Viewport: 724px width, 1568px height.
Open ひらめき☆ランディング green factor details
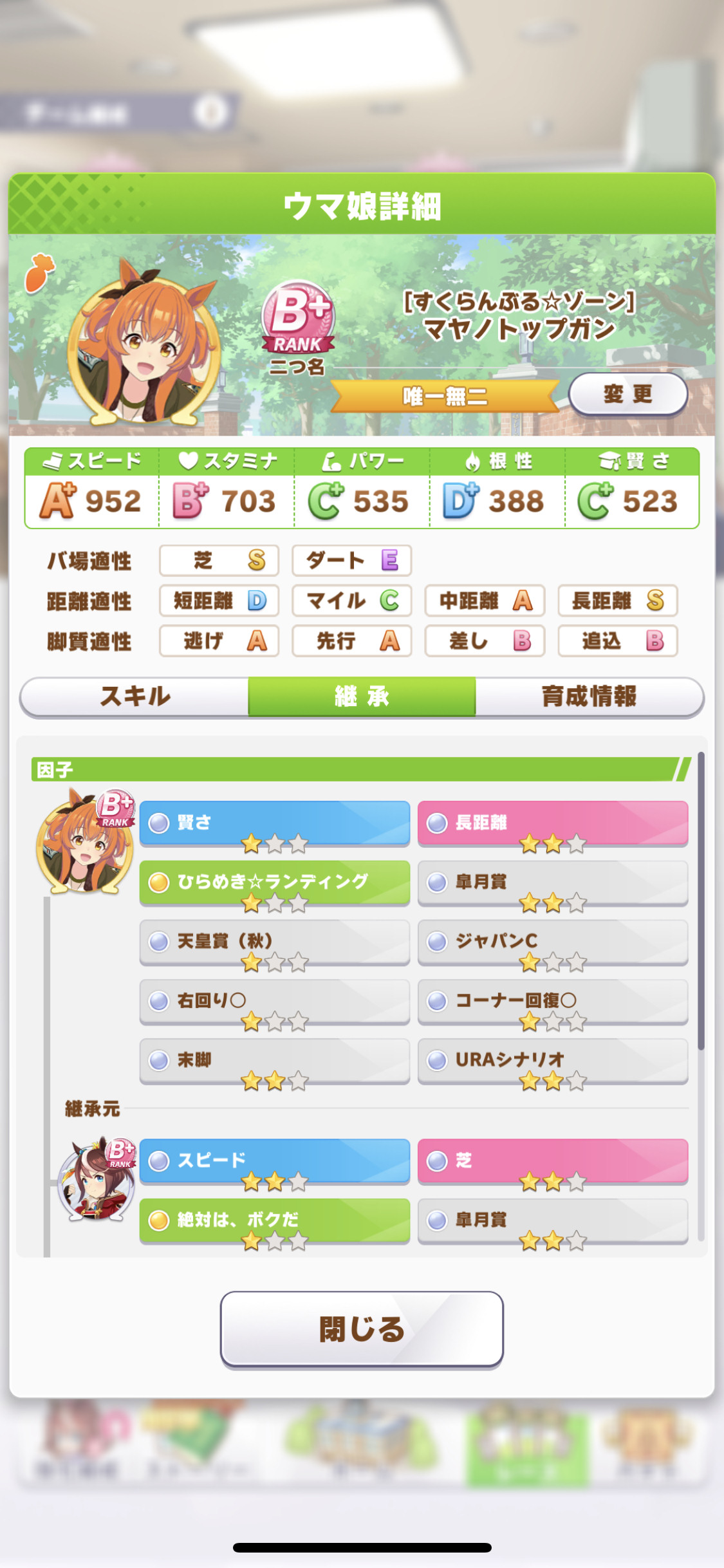coord(275,882)
